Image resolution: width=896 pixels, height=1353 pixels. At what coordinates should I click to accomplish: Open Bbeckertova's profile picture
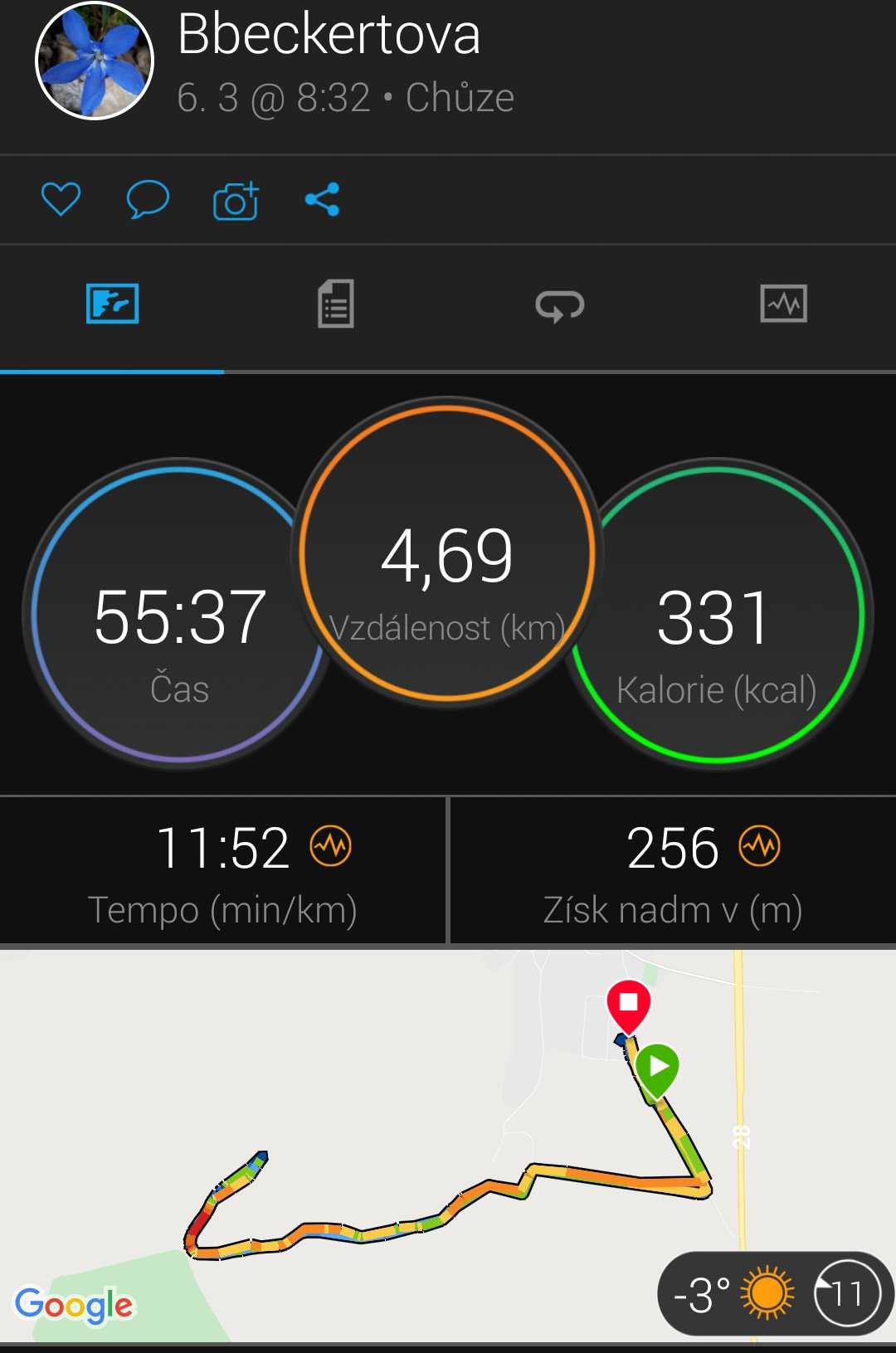point(95,61)
